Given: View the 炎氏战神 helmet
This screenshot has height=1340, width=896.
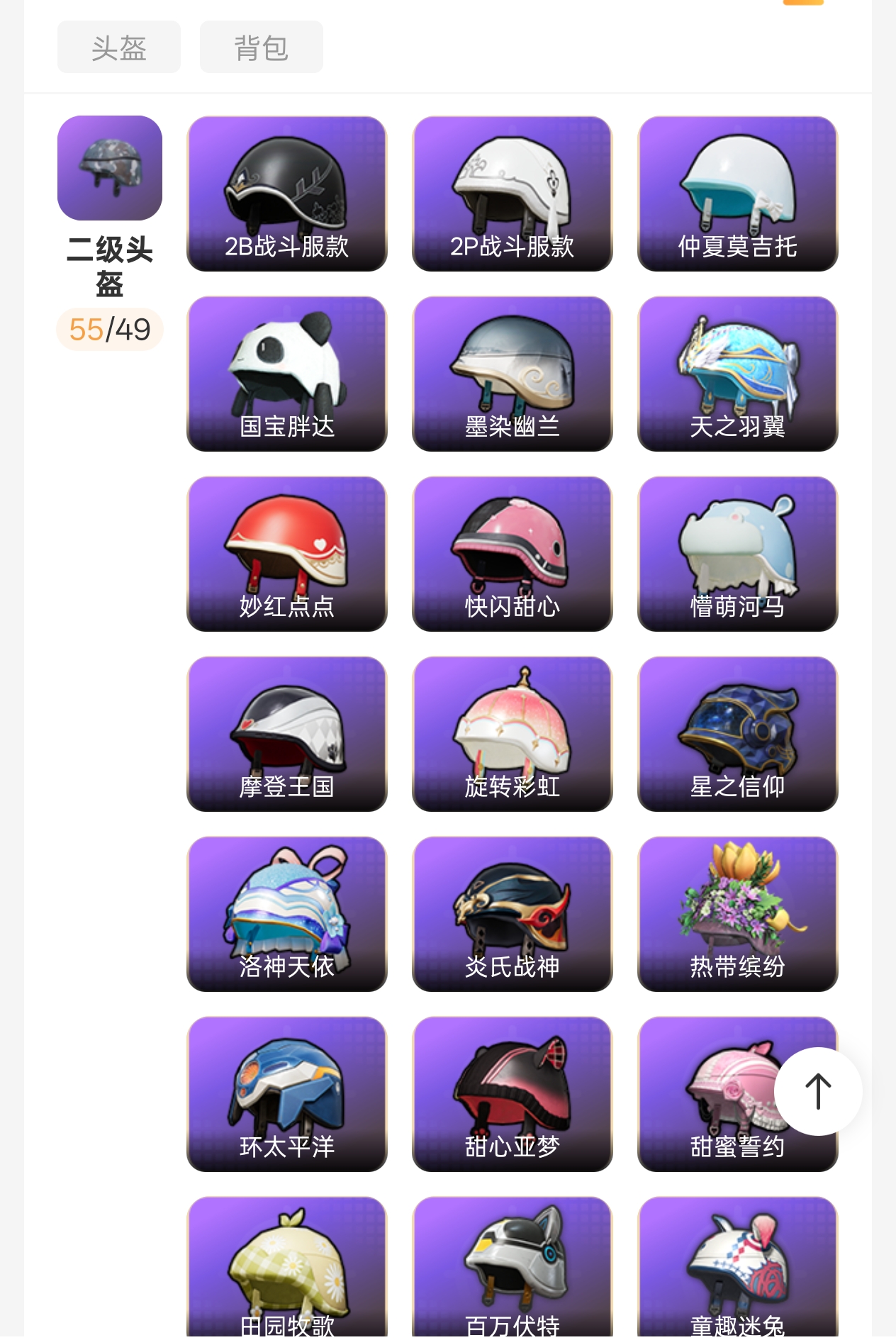Looking at the screenshot, I should click(512, 914).
